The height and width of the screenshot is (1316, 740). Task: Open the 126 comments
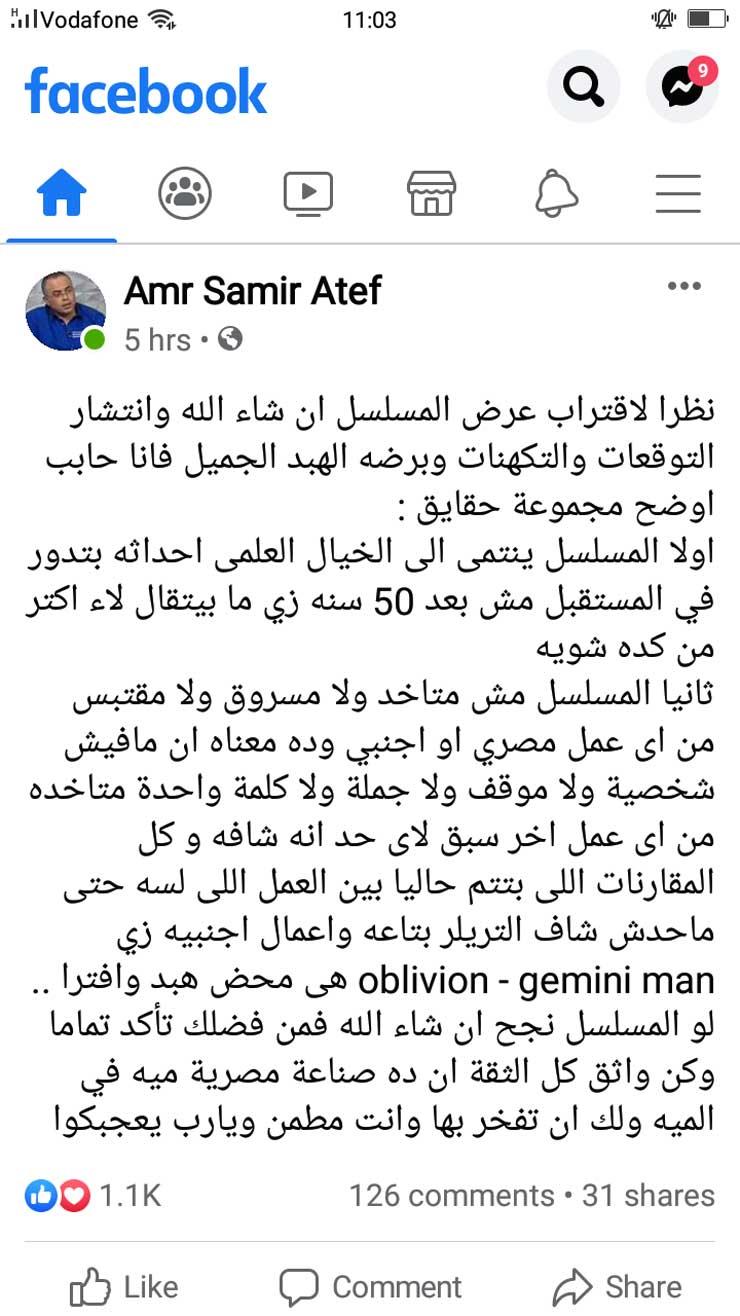pyautogui.click(x=451, y=1195)
